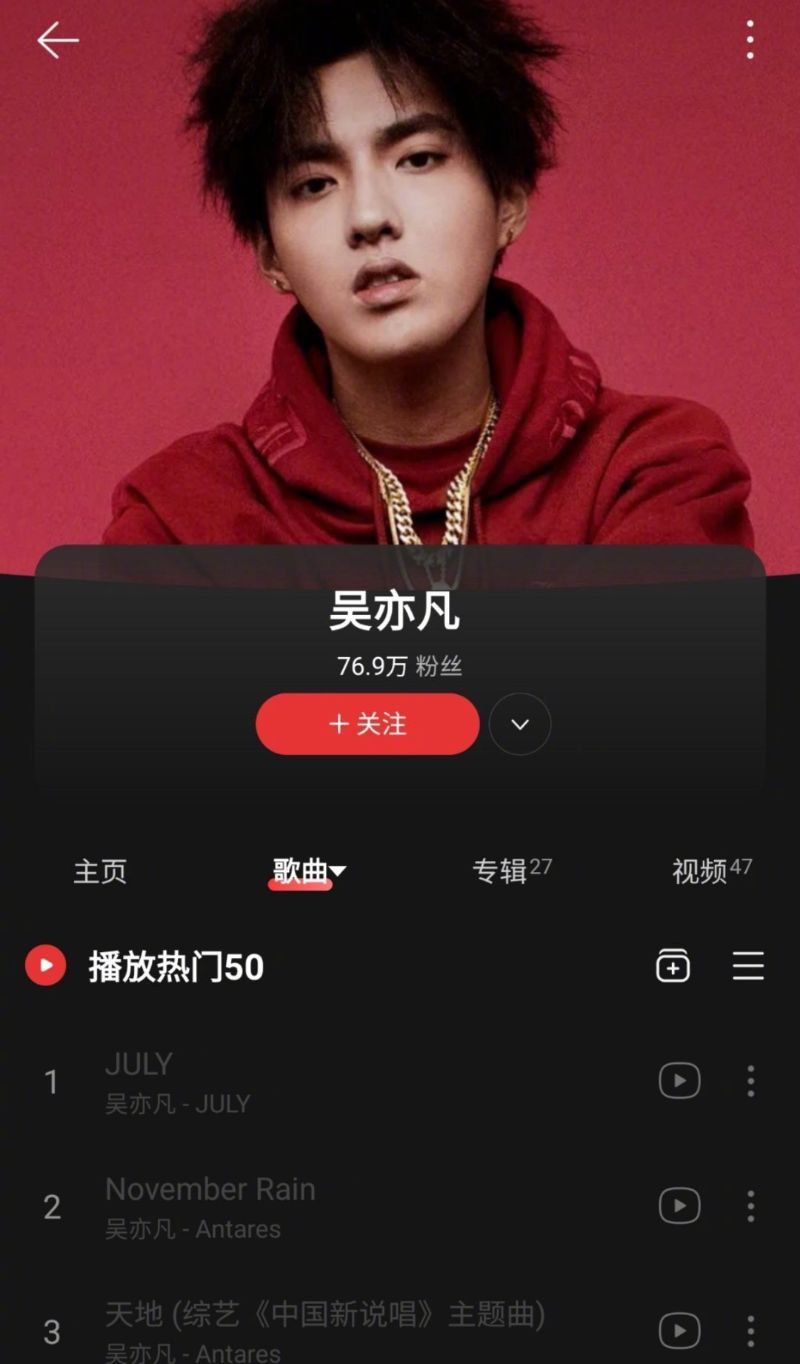Switch to the 主页 tab

(100, 871)
